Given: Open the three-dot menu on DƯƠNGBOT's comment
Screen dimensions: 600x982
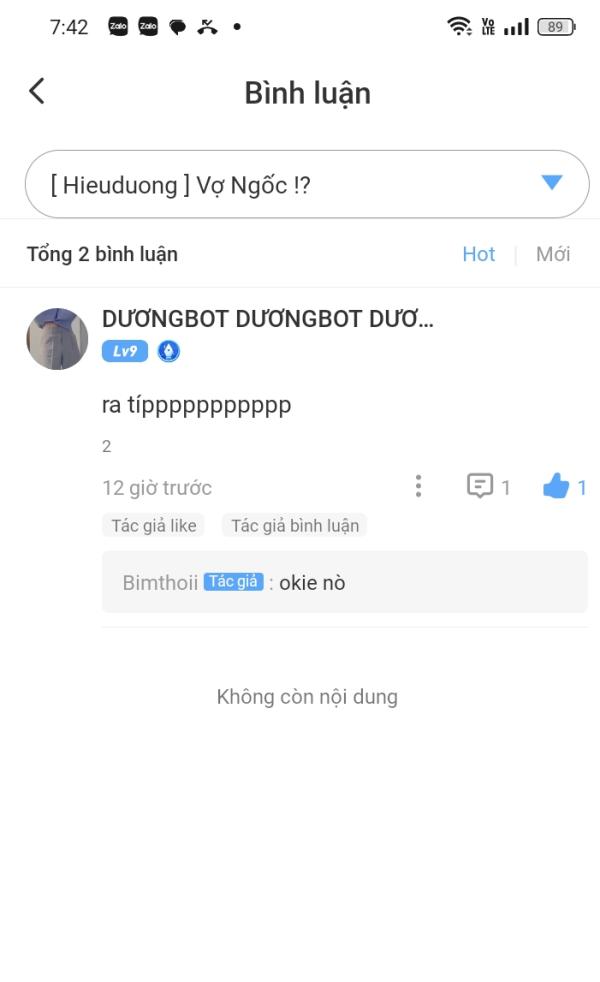Looking at the screenshot, I should (x=418, y=486).
